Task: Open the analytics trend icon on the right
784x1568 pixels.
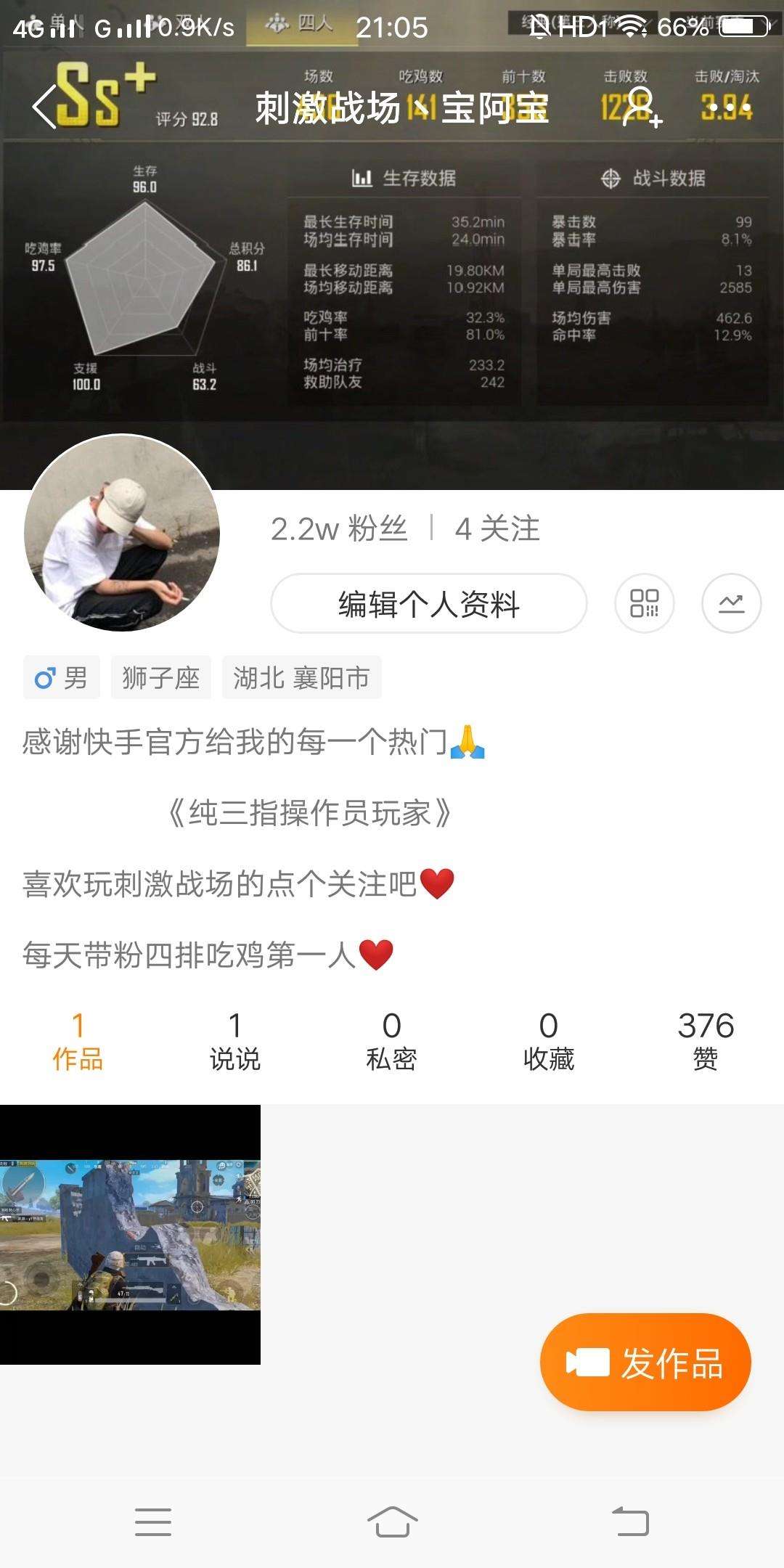Action: pyautogui.click(x=731, y=603)
